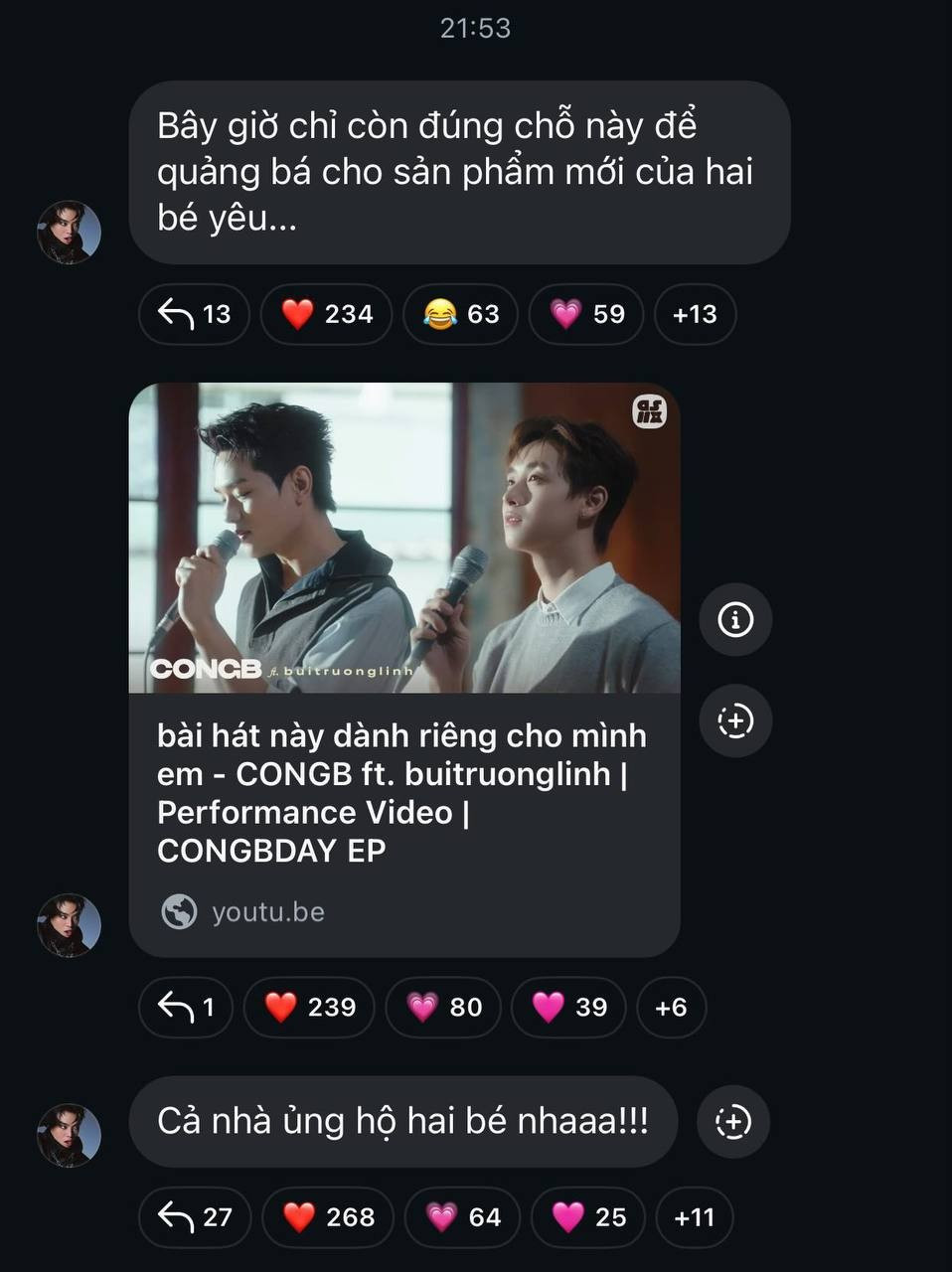Expand the +6 more reactions chip
Image resolution: width=952 pixels, height=1272 pixels.
(671, 1007)
